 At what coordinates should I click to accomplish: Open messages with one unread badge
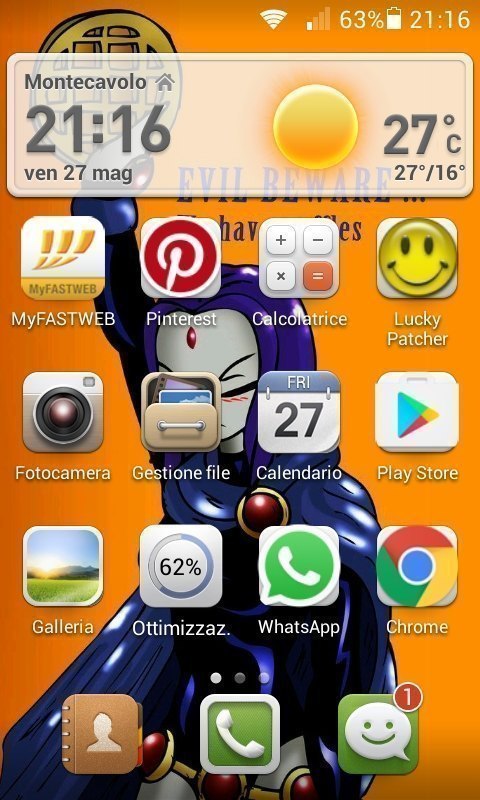click(378, 731)
